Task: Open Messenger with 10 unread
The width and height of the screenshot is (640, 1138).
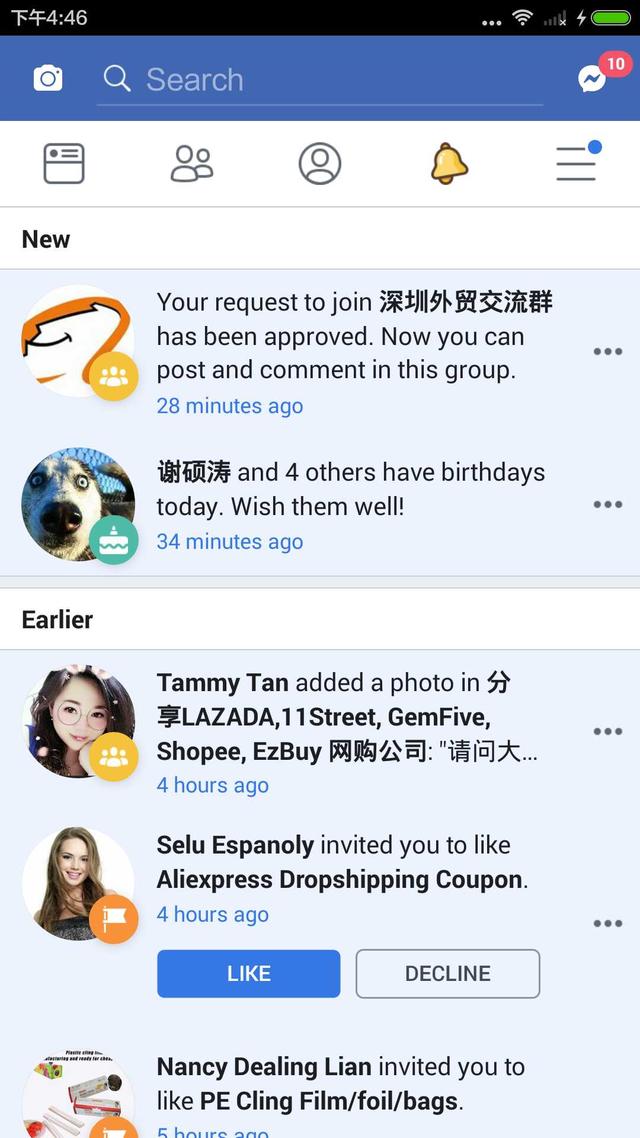Action: click(x=593, y=79)
